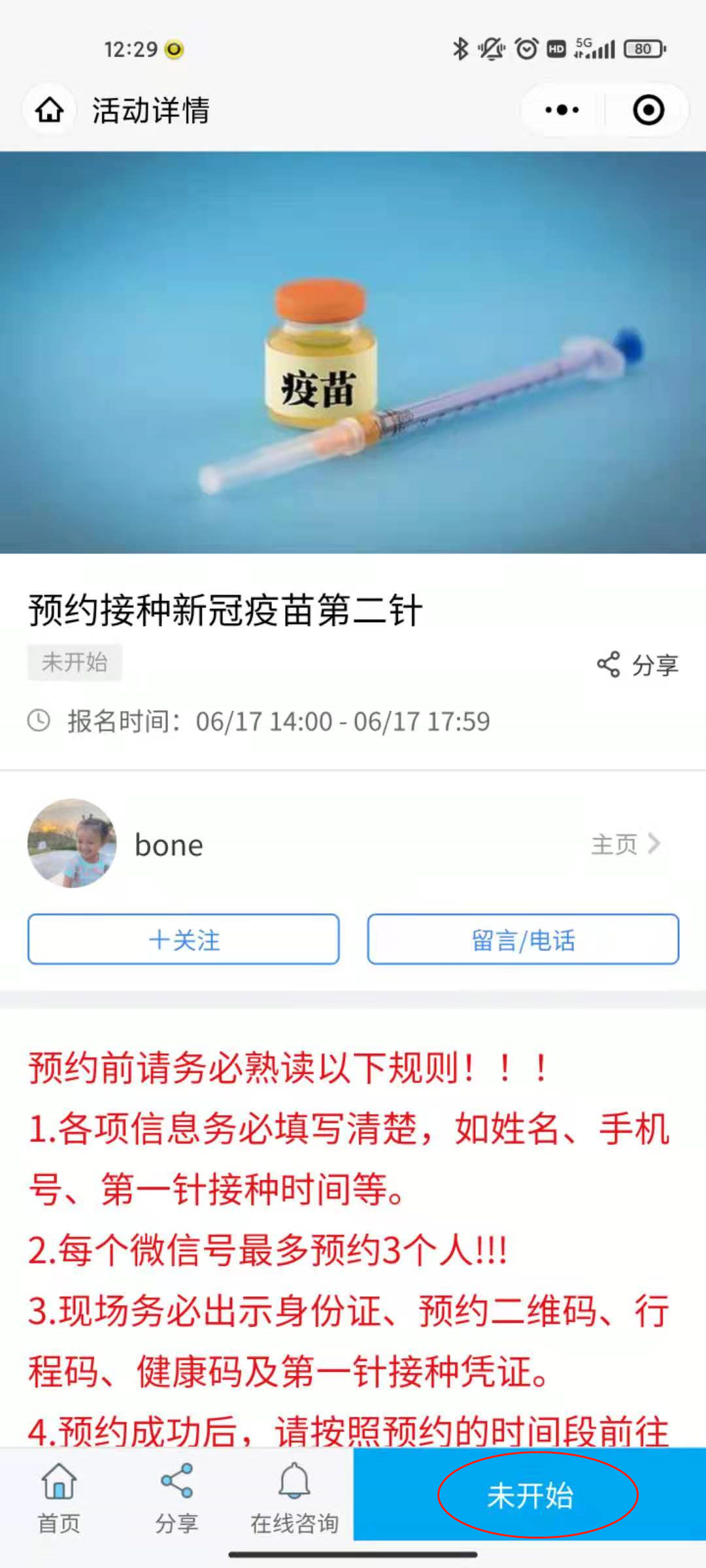Image resolution: width=706 pixels, height=1568 pixels.
Task: Open the three-dot more menu
Action: click(x=562, y=110)
